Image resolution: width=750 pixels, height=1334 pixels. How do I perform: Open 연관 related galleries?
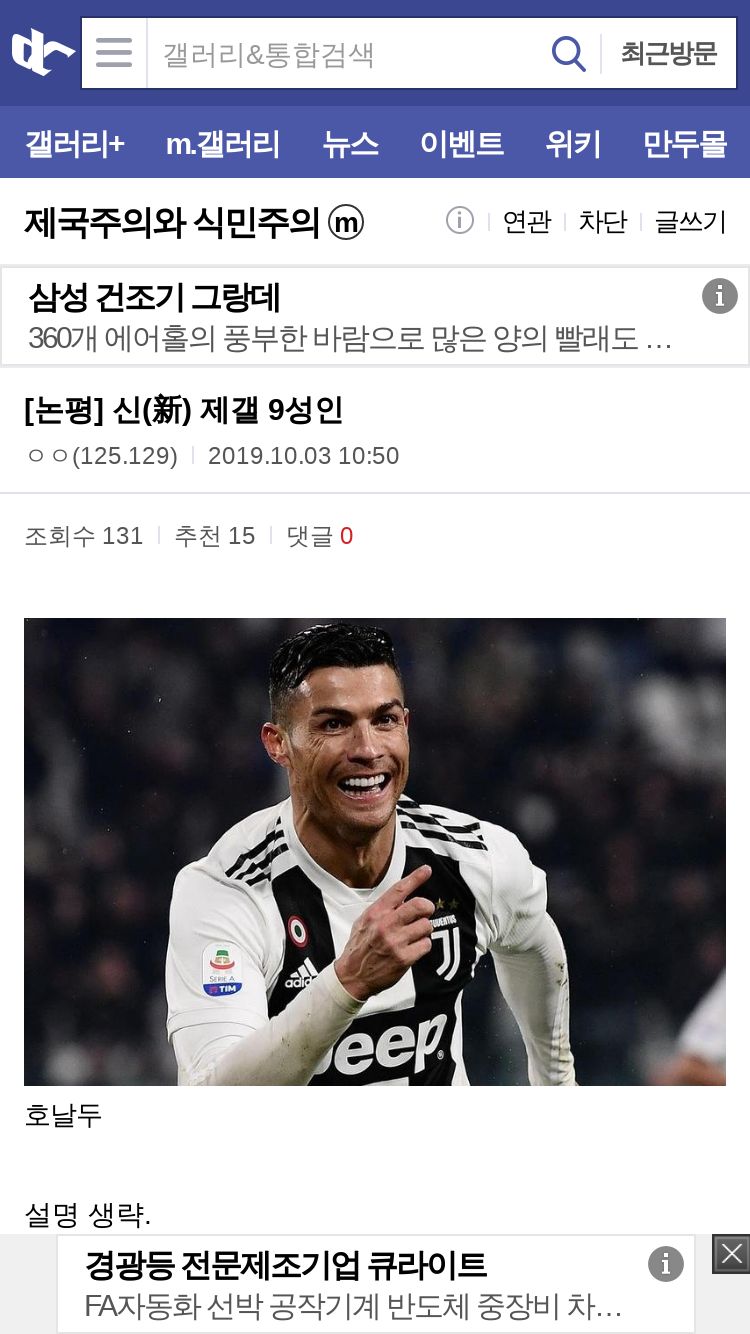pos(527,221)
